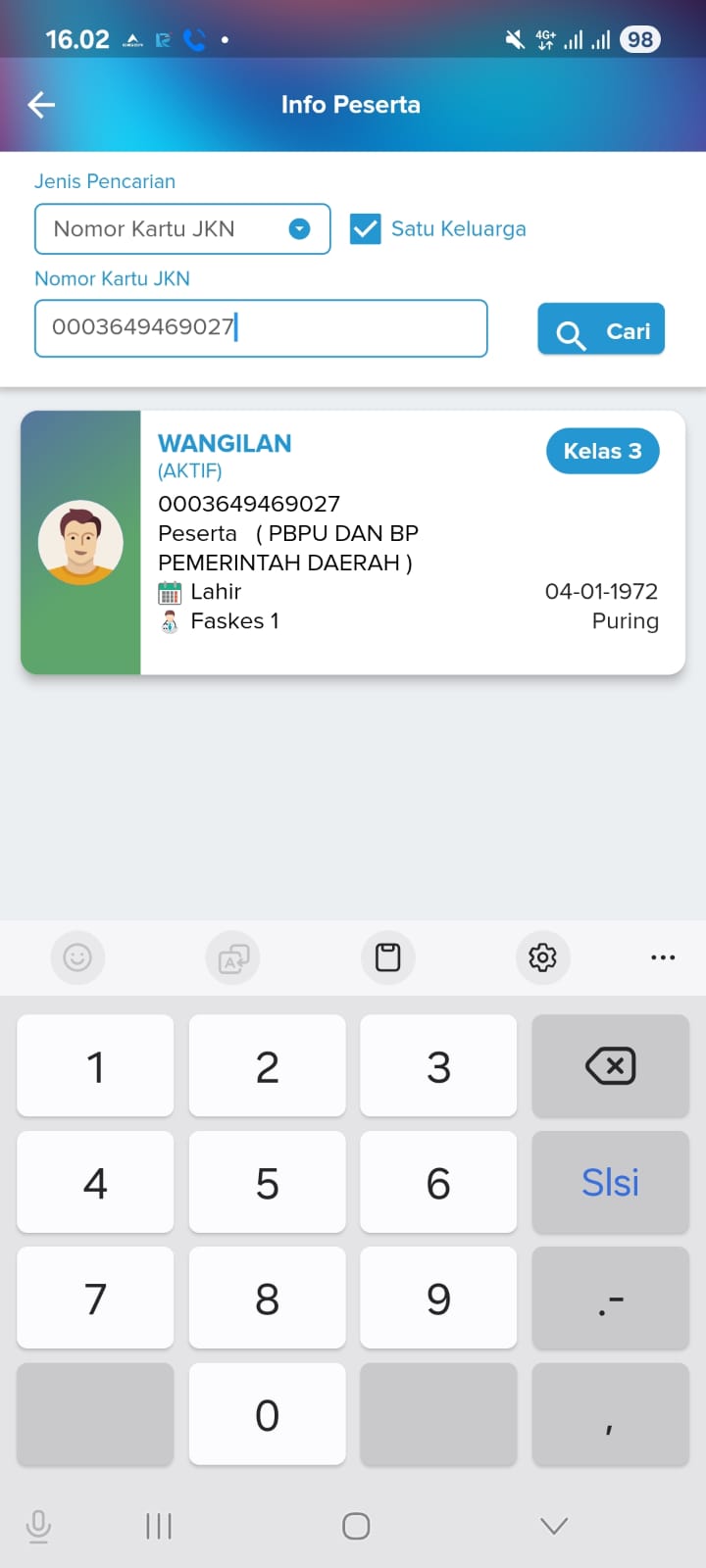Screen dimensions: 706x1568
Task: Hide the keyboard with down chevron
Action: (x=554, y=1526)
